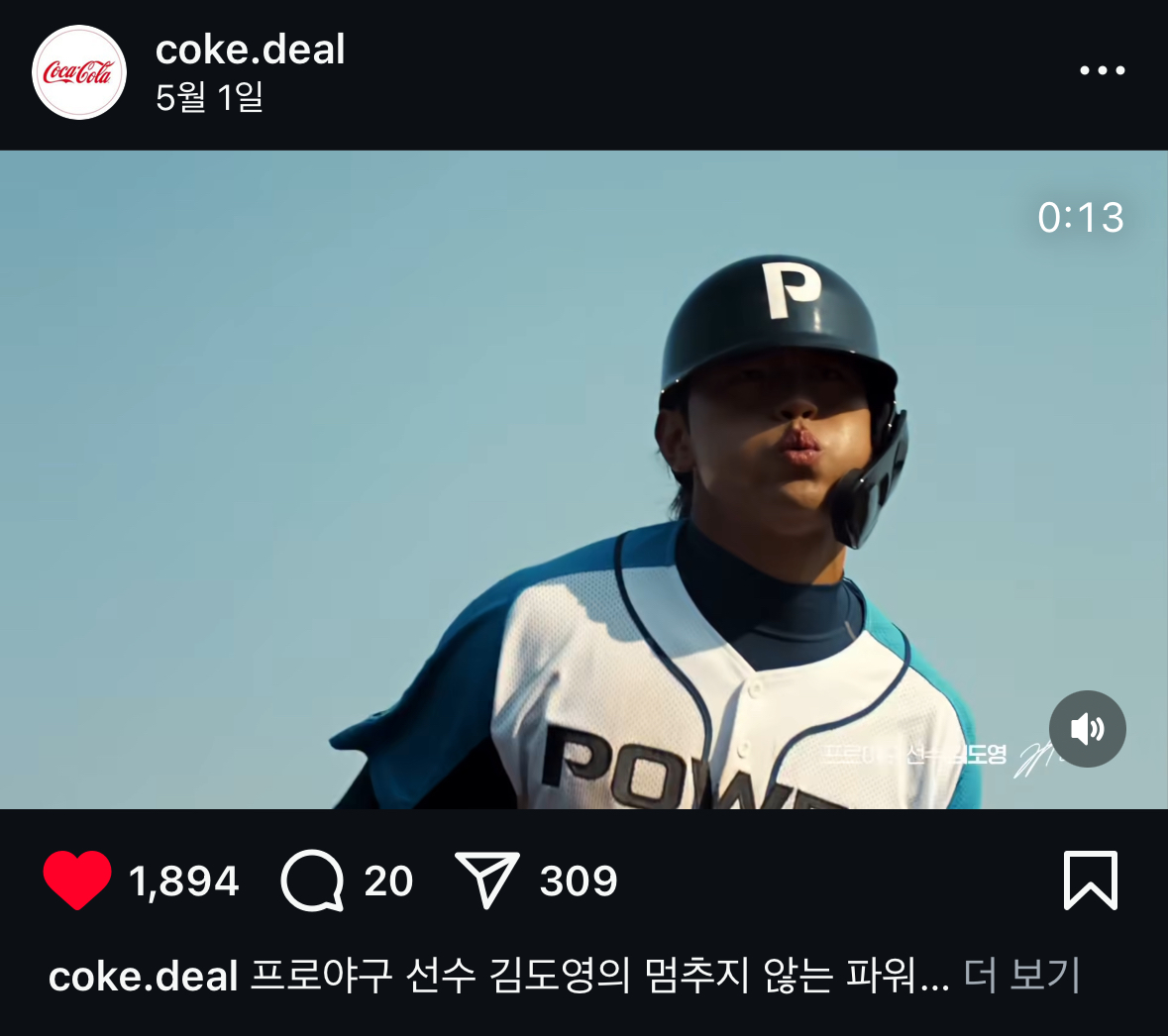Open the coke.deal username in the post header

(x=250, y=50)
